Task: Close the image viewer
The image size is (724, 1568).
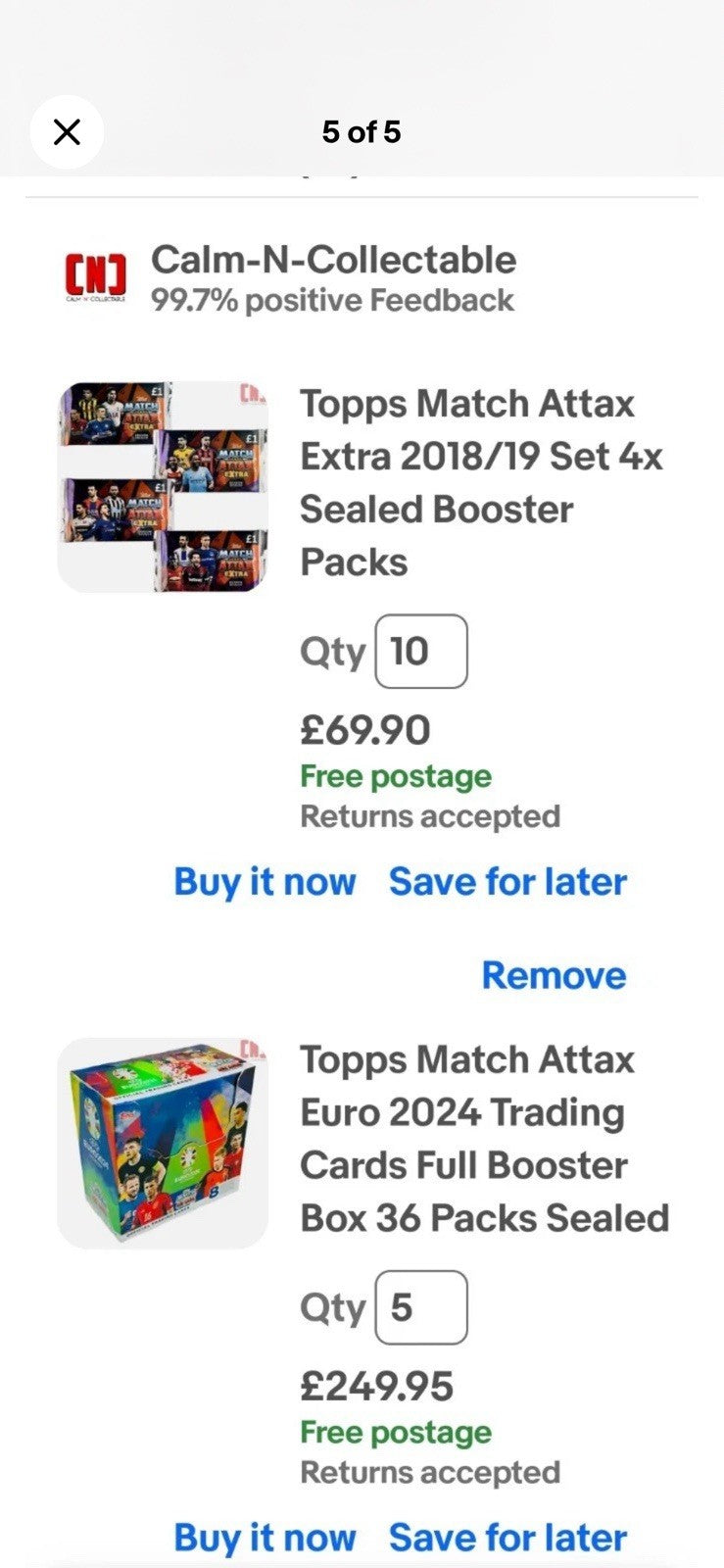Action: (x=67, y=132)
